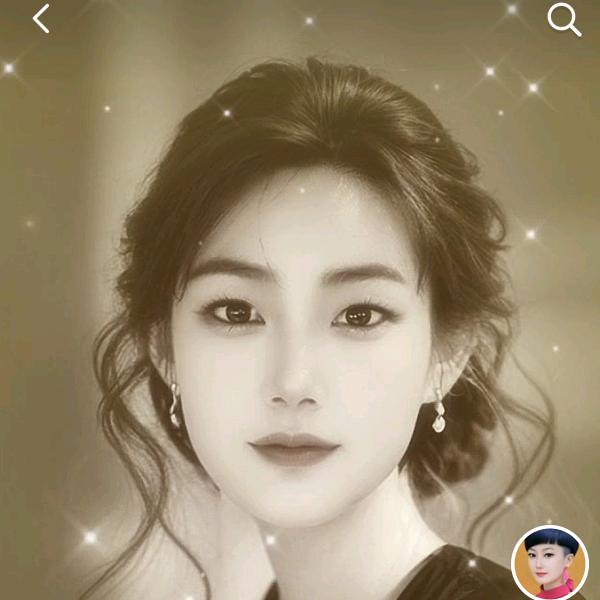Go back using the top-left arrow
Screen dimensions: 600x600
(41, 19)
